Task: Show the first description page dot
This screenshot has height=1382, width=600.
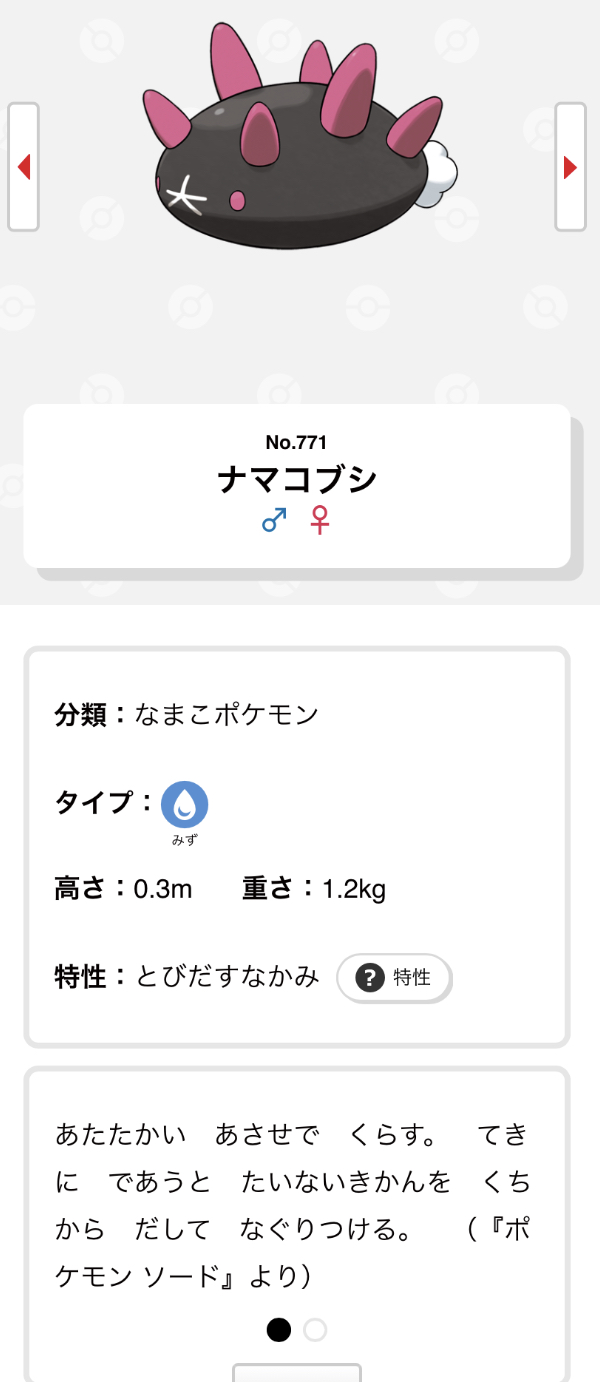Action: [x=279, y=1329]
